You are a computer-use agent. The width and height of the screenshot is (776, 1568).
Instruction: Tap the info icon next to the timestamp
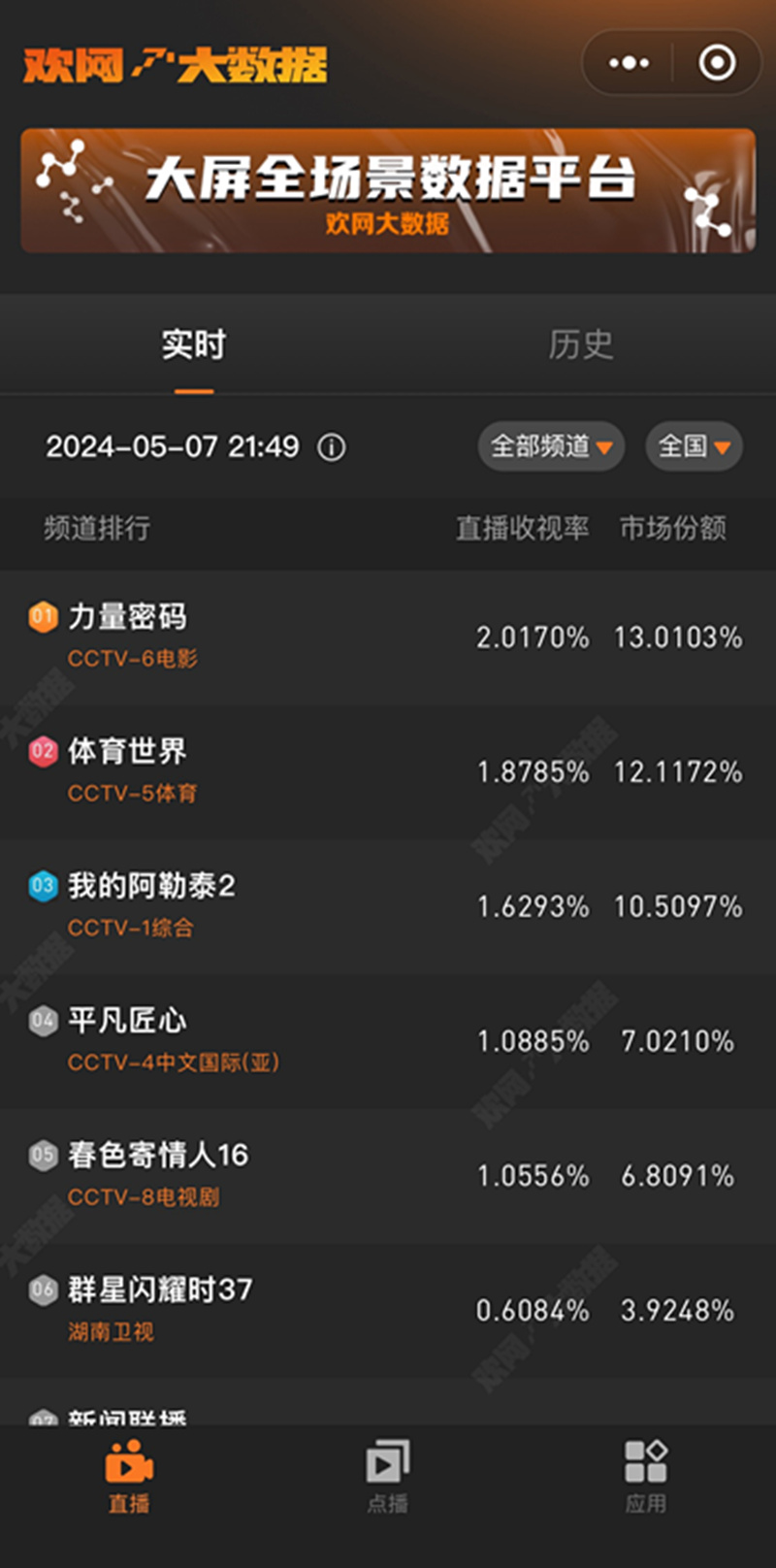click(x=331, y=447)
